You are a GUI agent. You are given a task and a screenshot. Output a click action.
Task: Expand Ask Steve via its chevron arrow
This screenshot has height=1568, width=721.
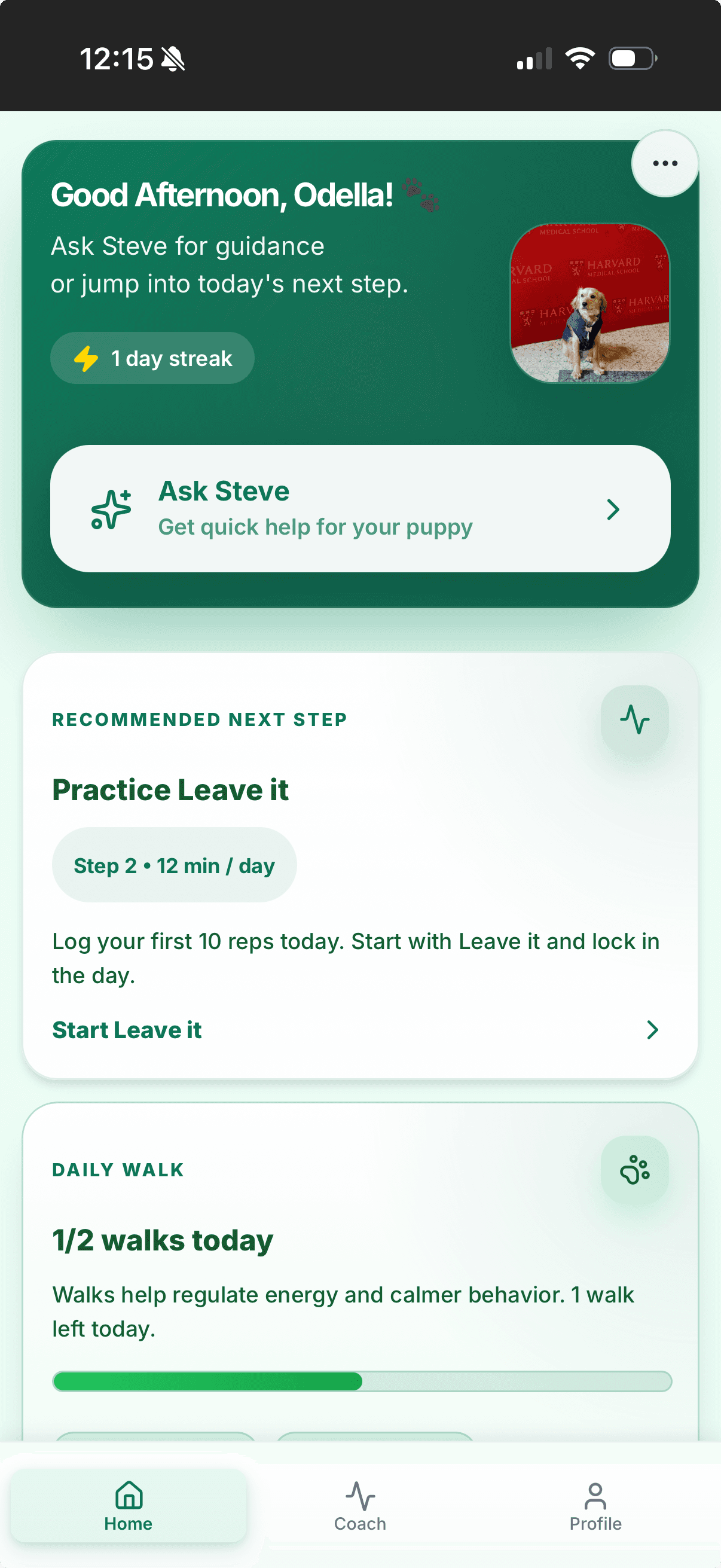click(x=613, y=509)
